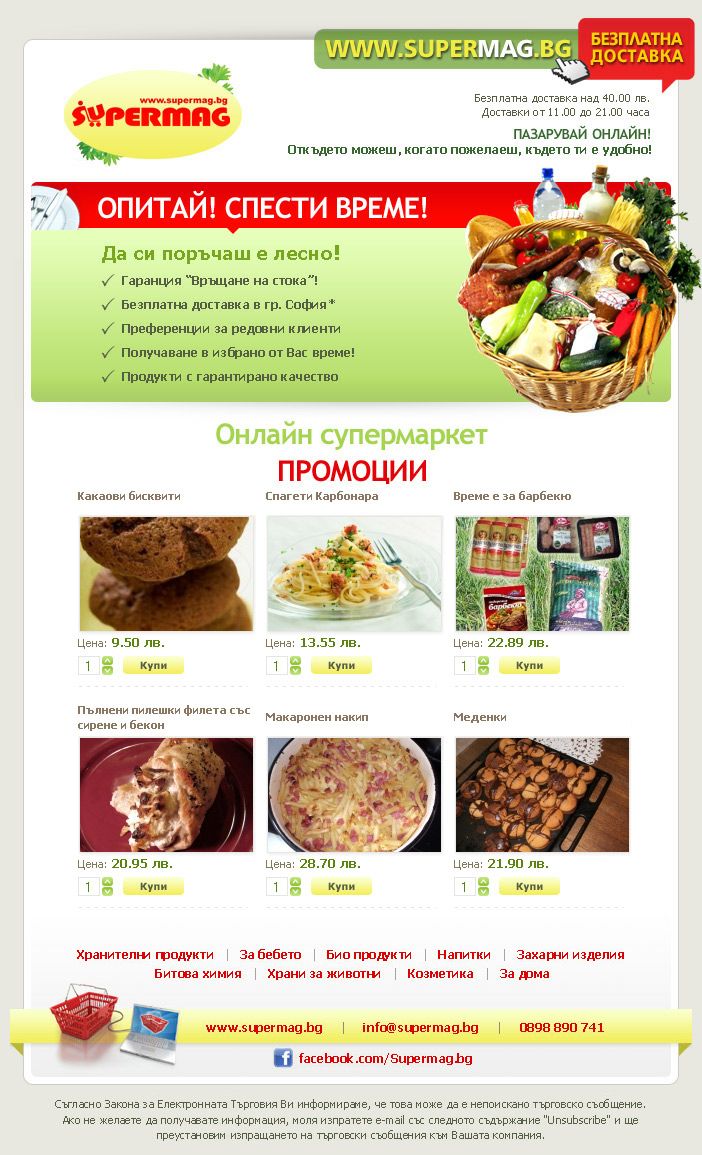The width and height of the screenshot is (702, 1155).
Task: Open the Меденки product image
Action: [x=542, y=794]
